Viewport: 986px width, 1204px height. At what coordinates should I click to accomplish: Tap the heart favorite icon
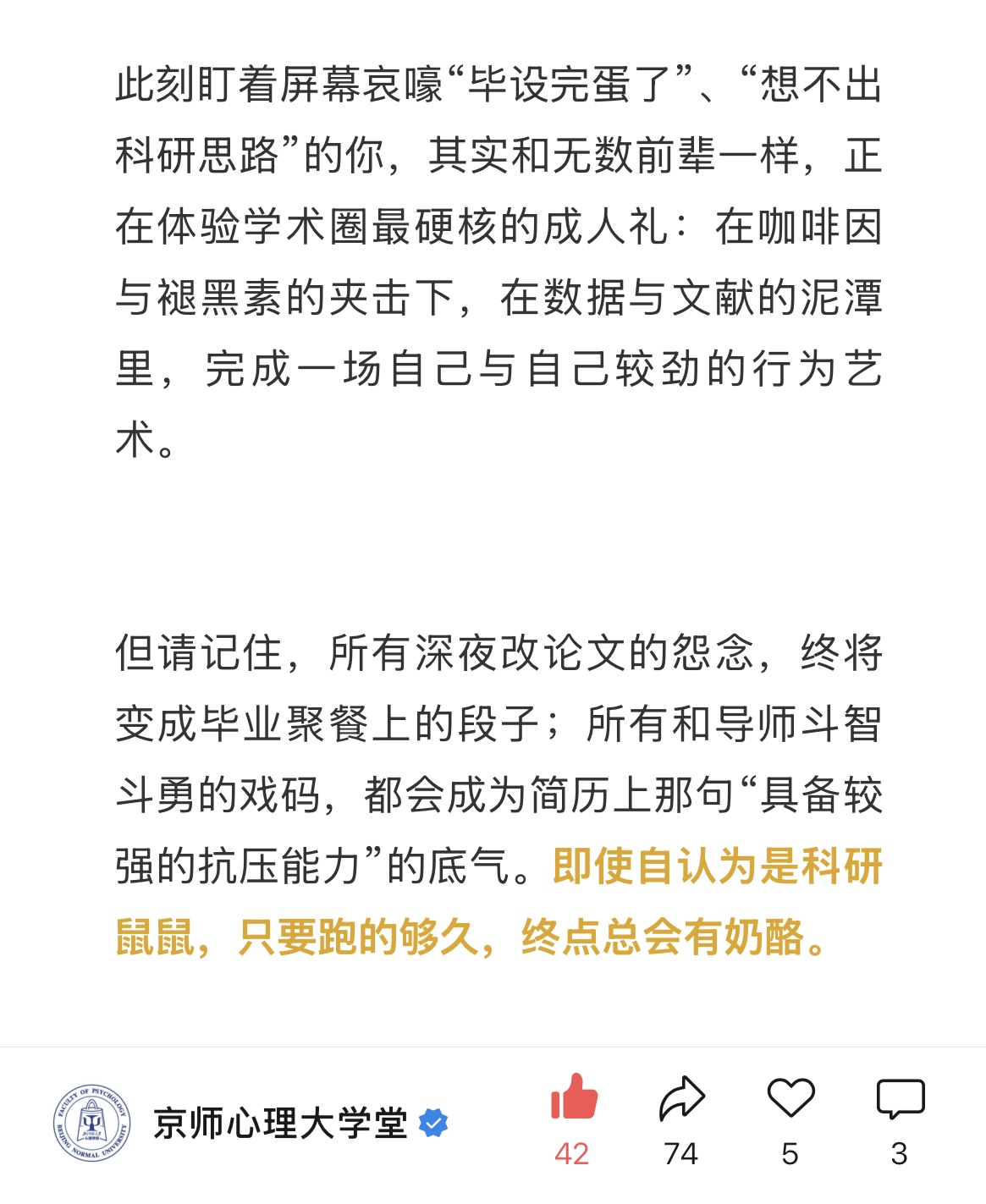(x=790, y=1098)
